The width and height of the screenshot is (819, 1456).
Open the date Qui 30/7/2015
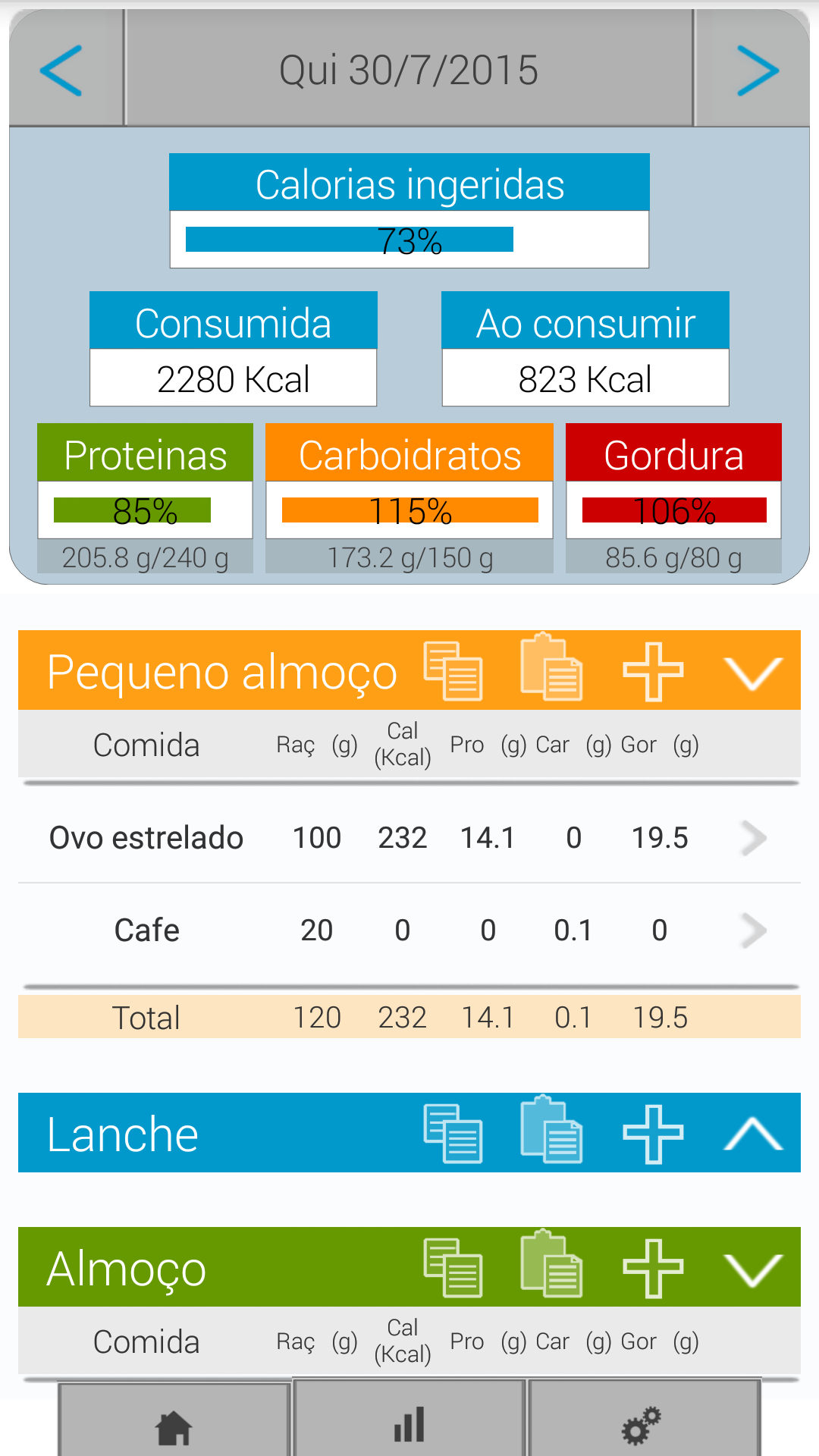point(409,70)
